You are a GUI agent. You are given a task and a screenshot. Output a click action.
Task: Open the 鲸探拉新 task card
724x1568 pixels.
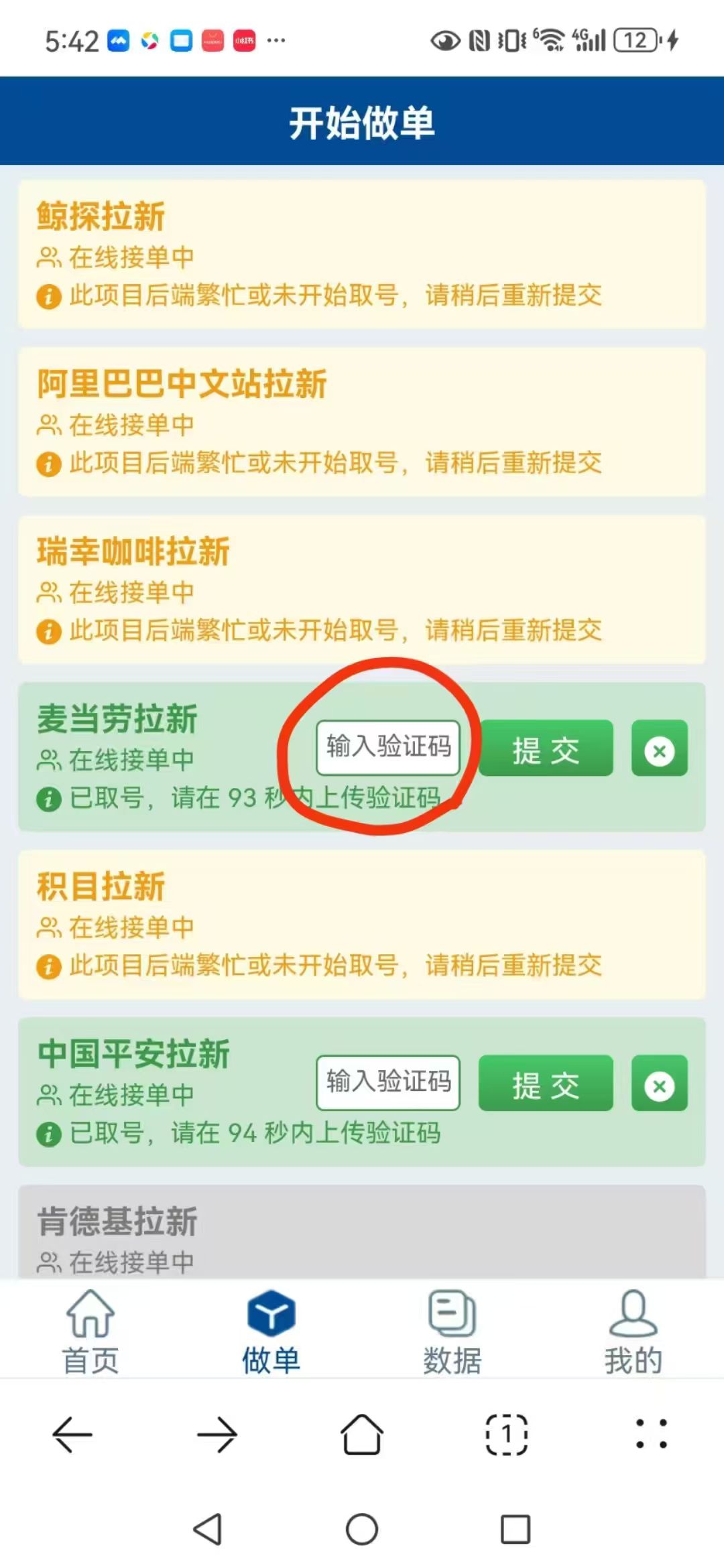tap(362, 254)
